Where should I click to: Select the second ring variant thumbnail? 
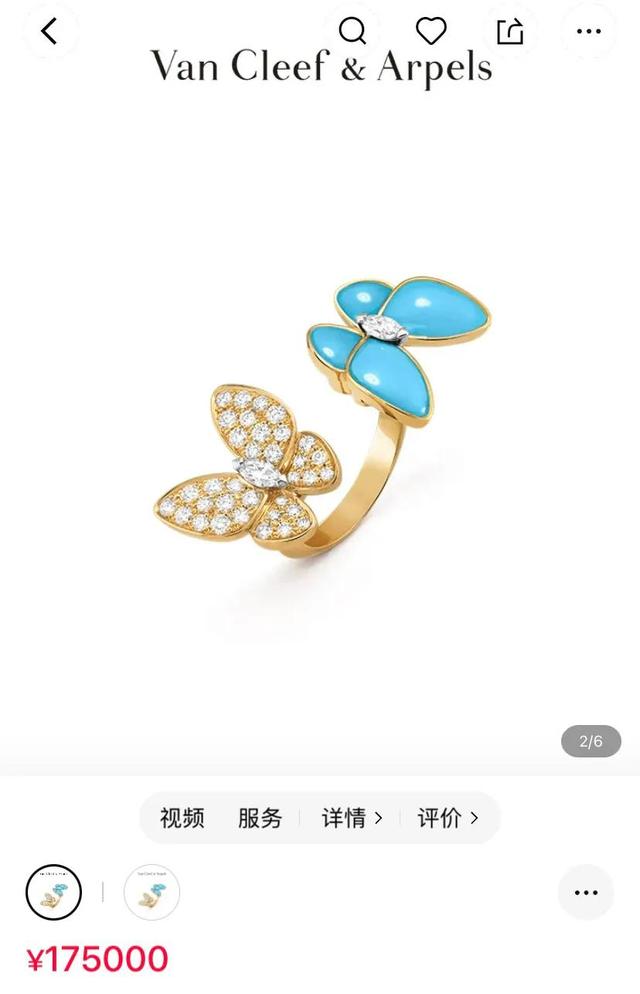tap(152, 892)
